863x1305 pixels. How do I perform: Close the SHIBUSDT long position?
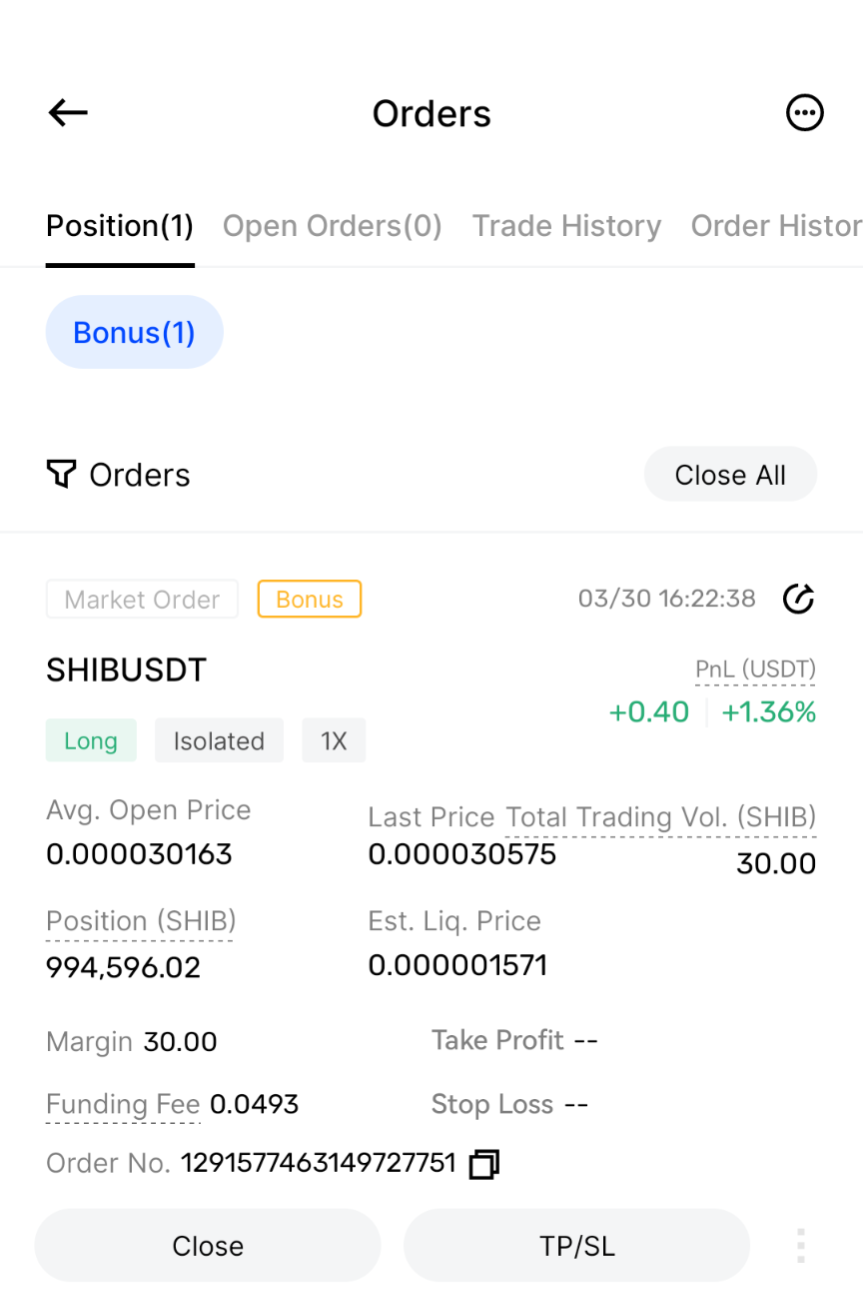[x=208, y=1246]
